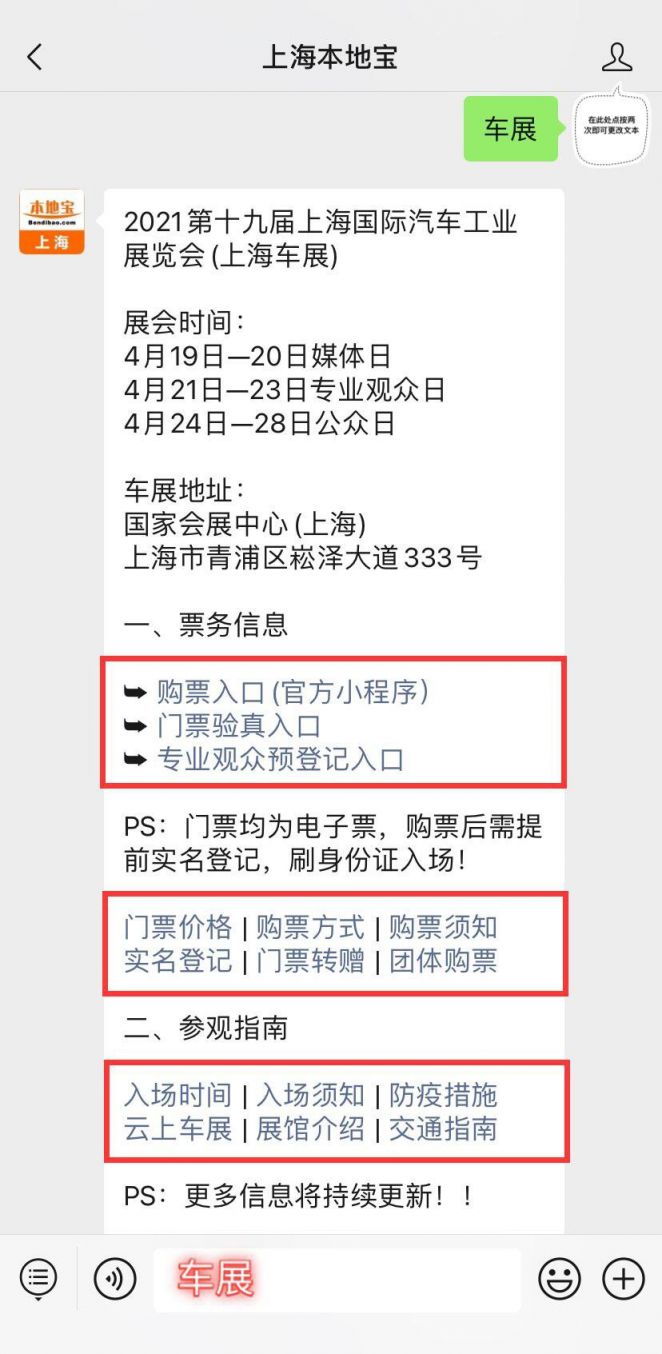Image resolution: width=662 pixels, height=1354 pixels.
Task: View 门票价格 details
Action: click(178, 927)
